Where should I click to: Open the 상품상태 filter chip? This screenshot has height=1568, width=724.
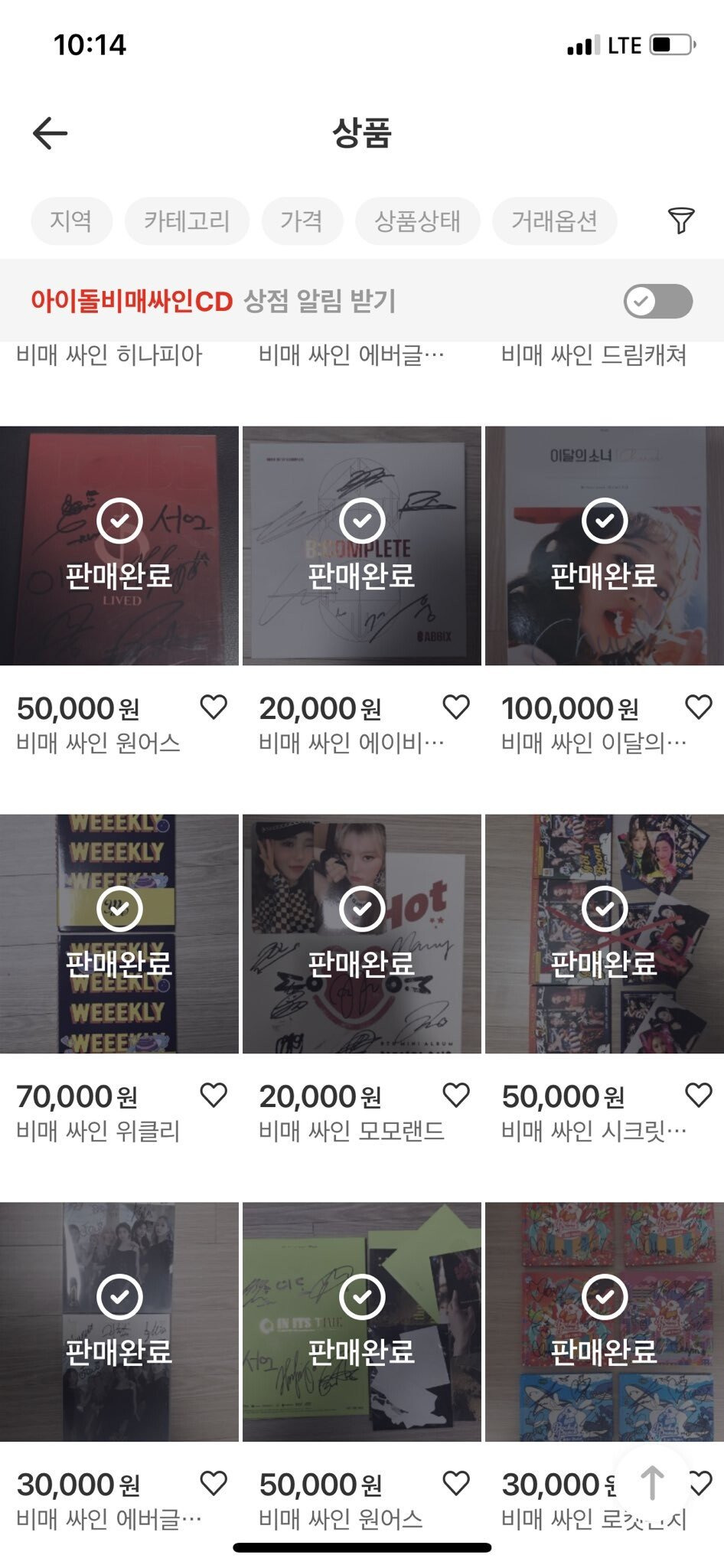point(417,221)
